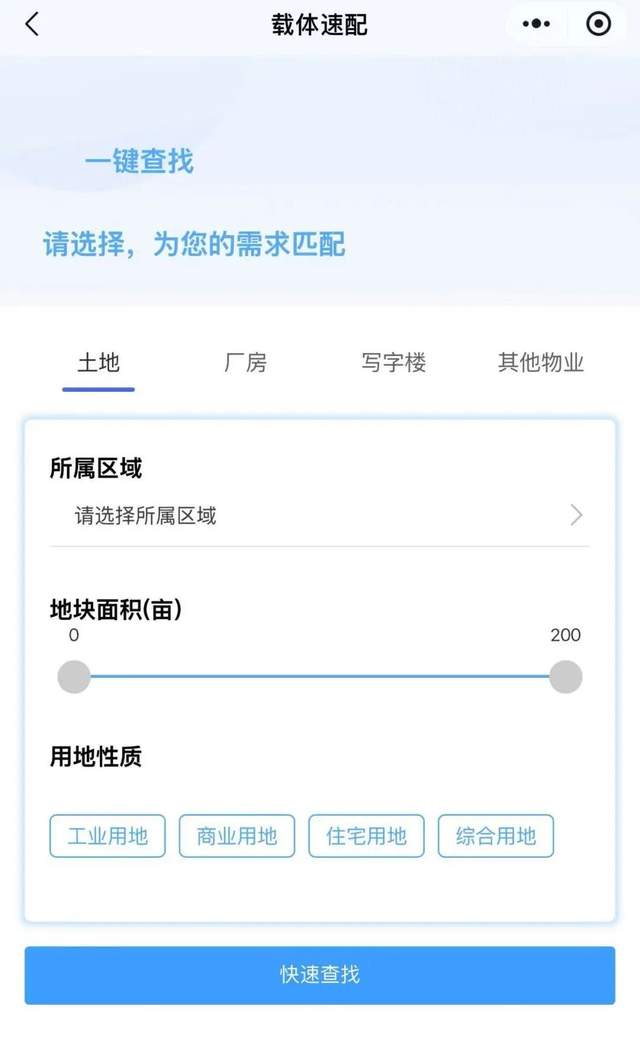Tap the minimum handle of the 地块面积 slider
The height and width of the screenshot is (1041, 640).
(74, 677)
